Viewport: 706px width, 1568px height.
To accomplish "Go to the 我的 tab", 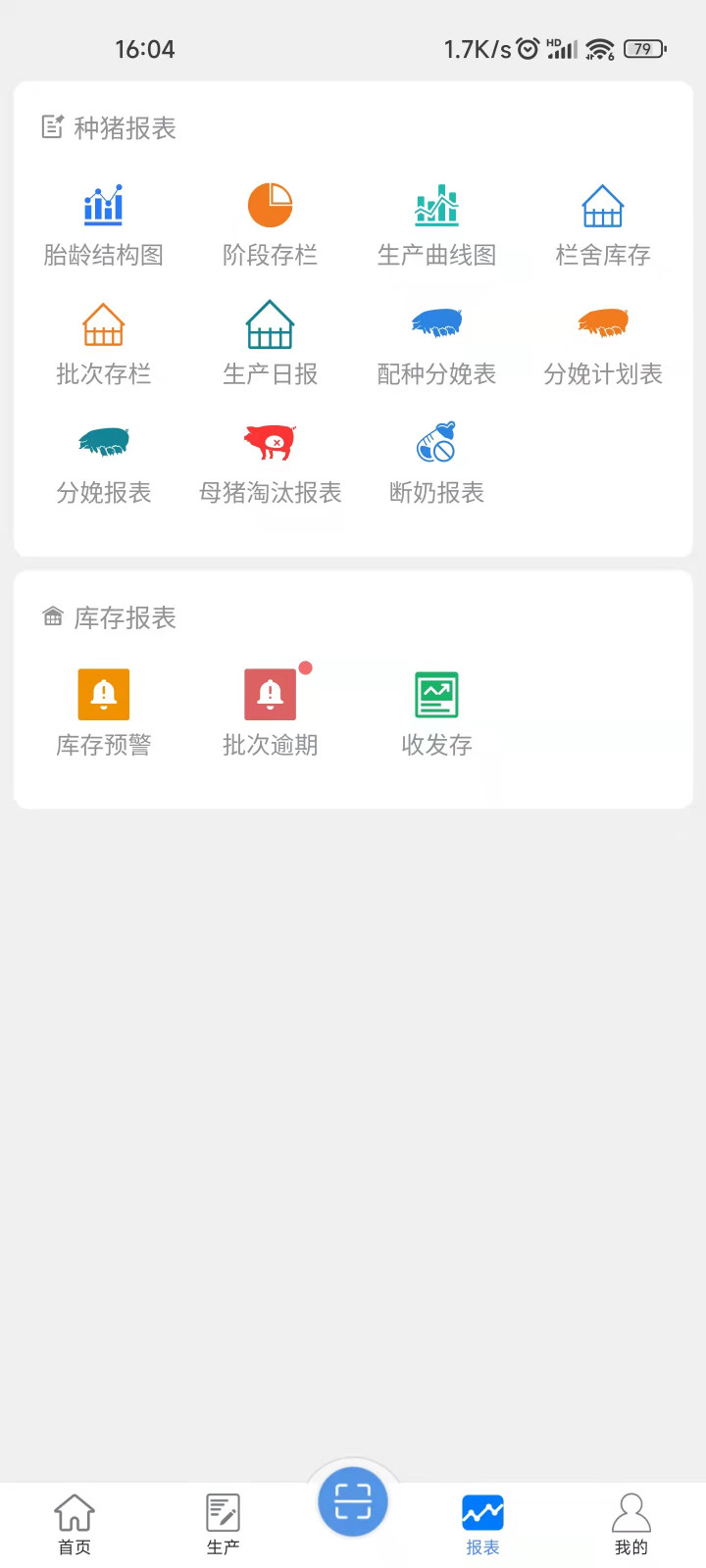I will click(x=630, y=1524).
